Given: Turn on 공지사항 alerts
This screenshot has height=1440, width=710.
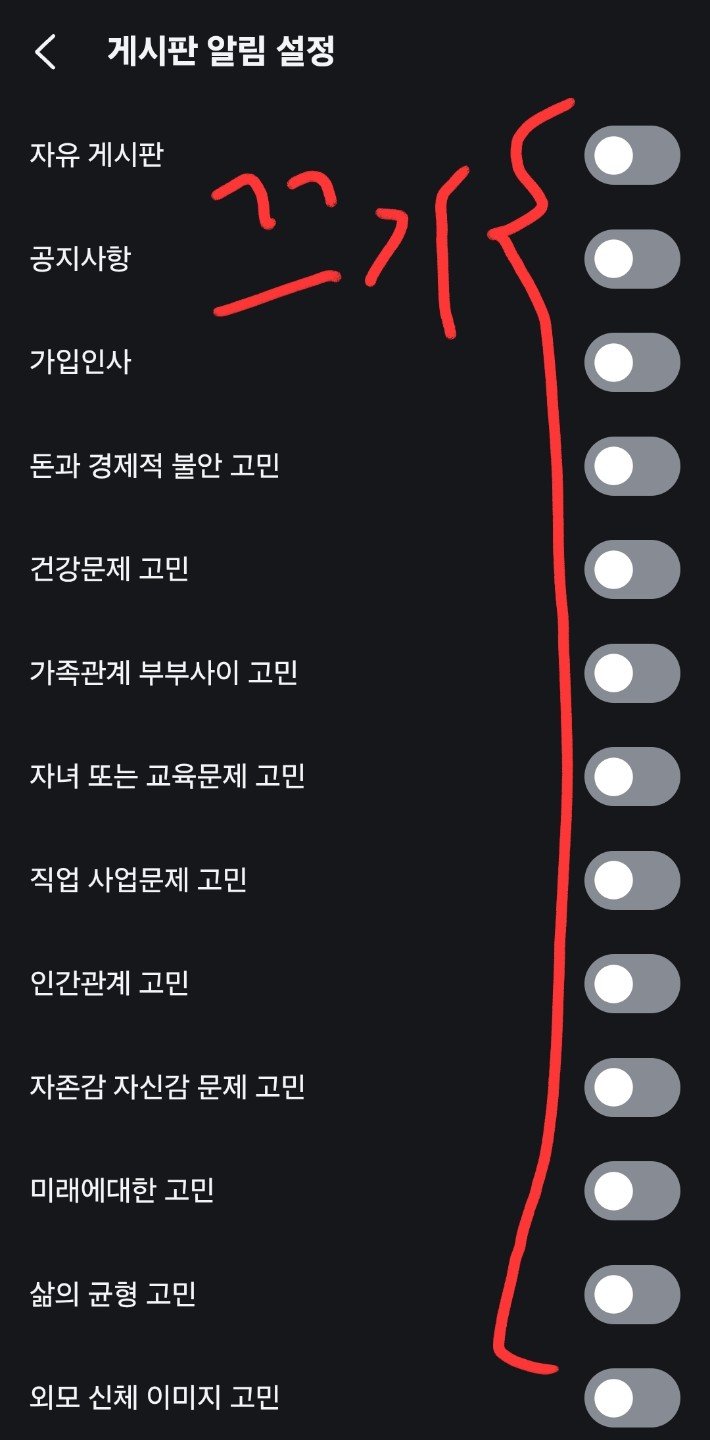Looking at the screenshot, I should coord(632,259).
